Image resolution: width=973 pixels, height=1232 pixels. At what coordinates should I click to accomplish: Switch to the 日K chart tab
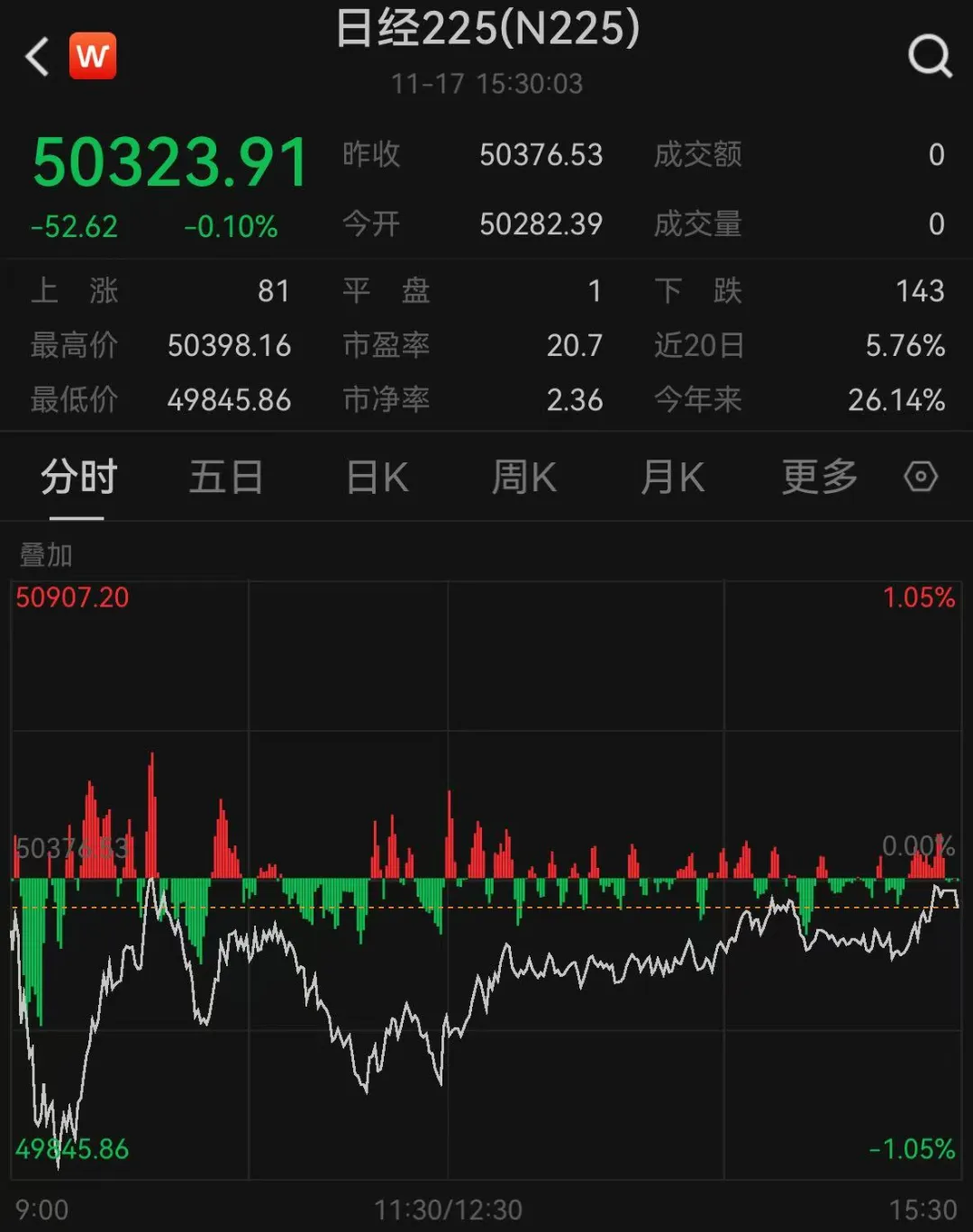377,477
